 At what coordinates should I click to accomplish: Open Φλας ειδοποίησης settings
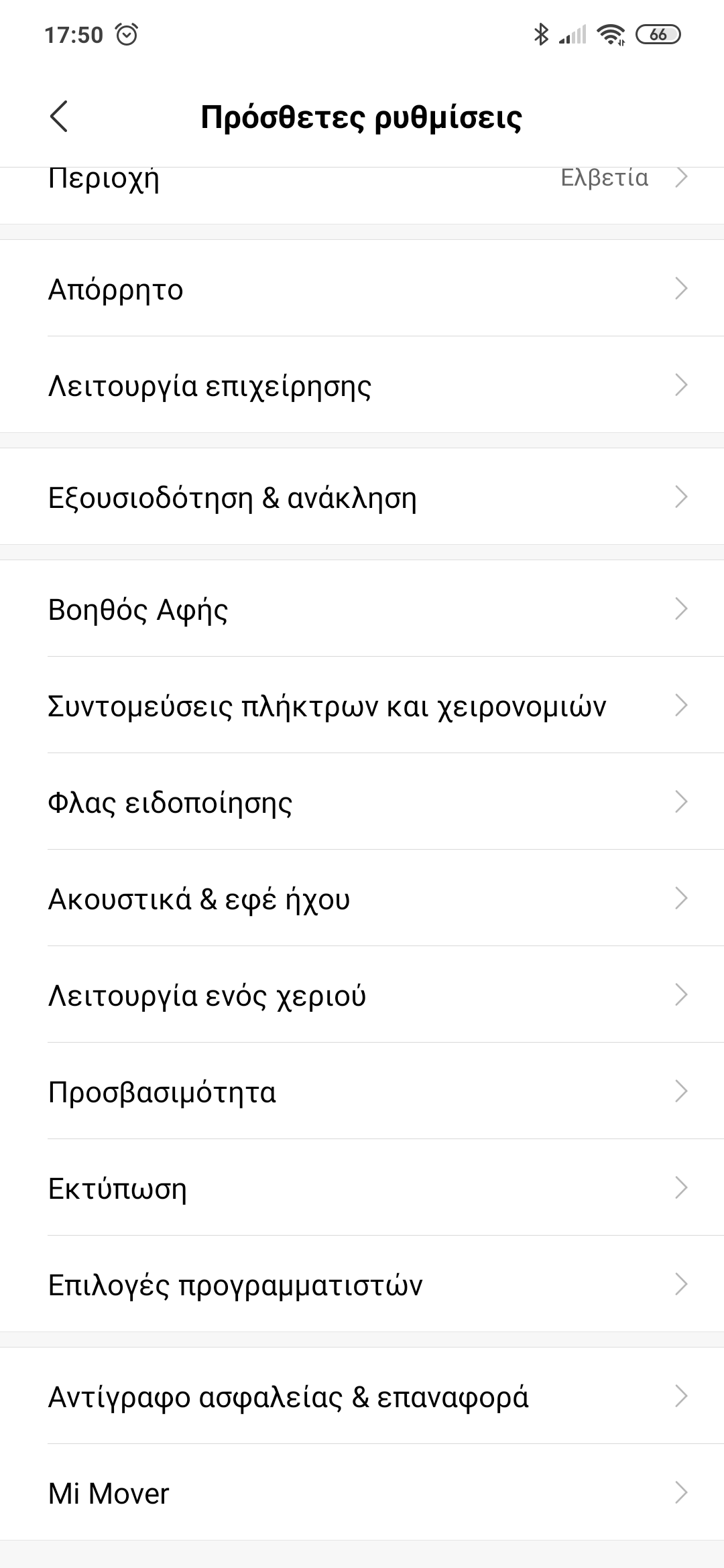coord(362,801)
